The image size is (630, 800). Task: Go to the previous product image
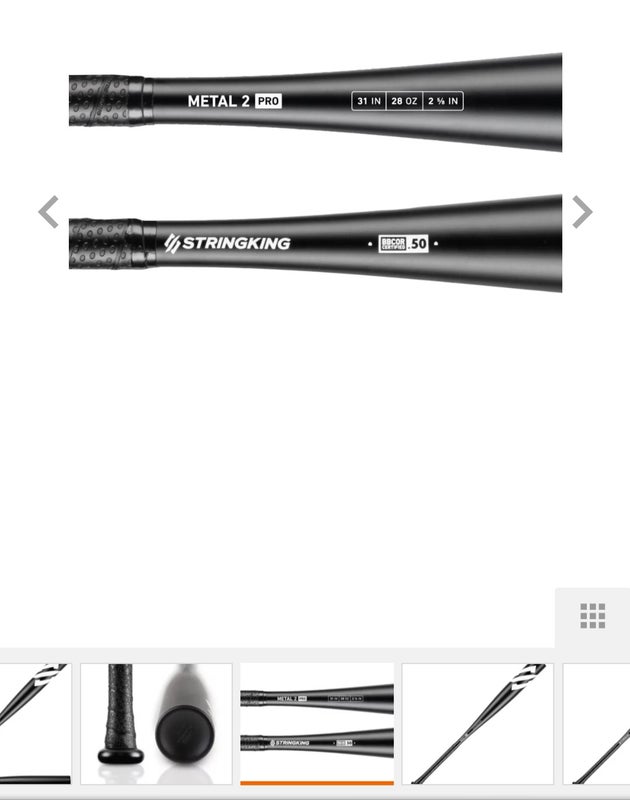[48, 212]
